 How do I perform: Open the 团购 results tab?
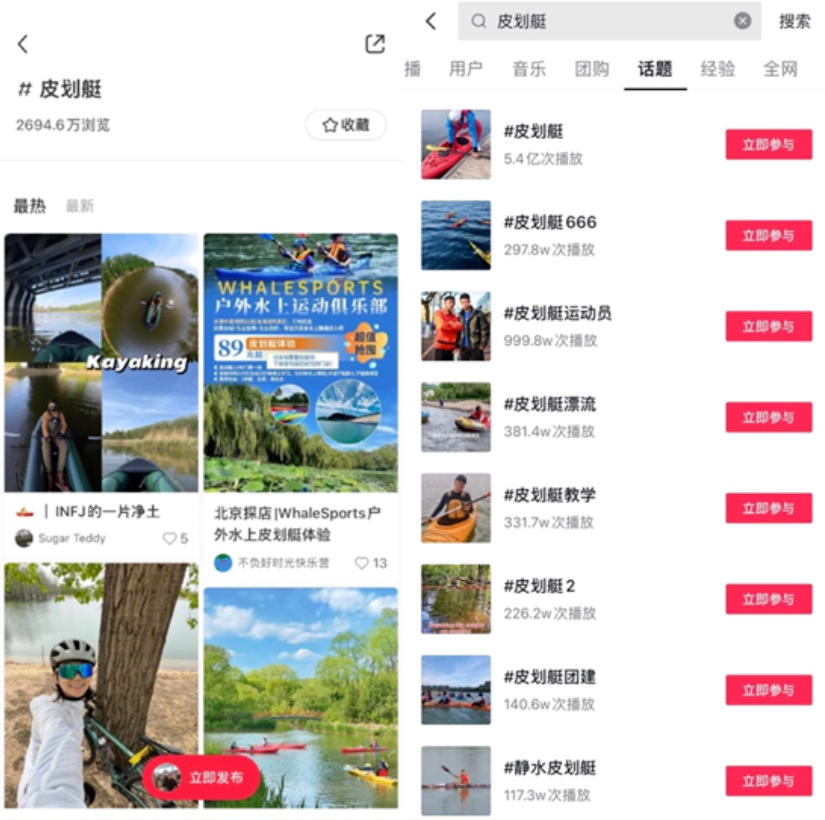tap(592, 69)
